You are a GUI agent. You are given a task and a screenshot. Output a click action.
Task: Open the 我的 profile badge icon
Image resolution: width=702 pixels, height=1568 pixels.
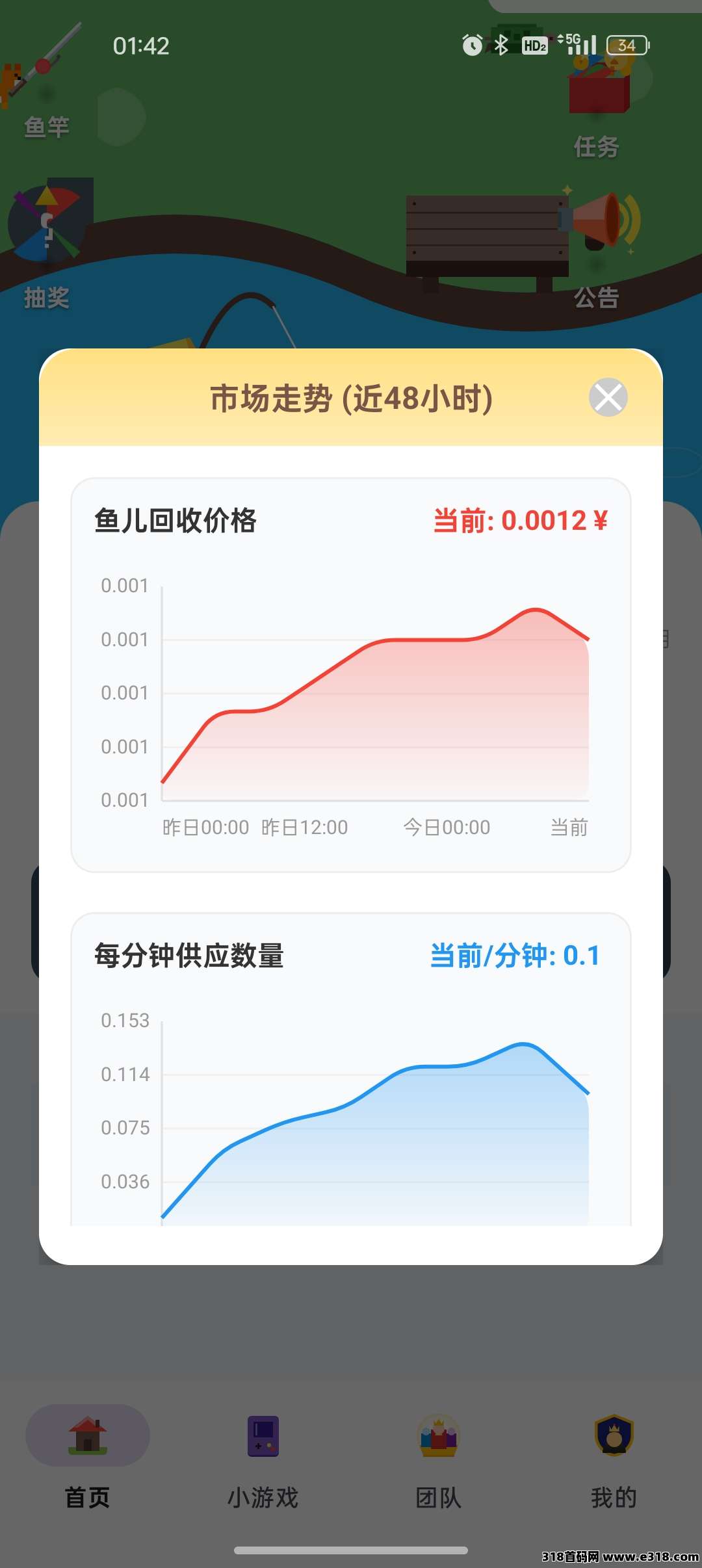[x=614, y=1455]
